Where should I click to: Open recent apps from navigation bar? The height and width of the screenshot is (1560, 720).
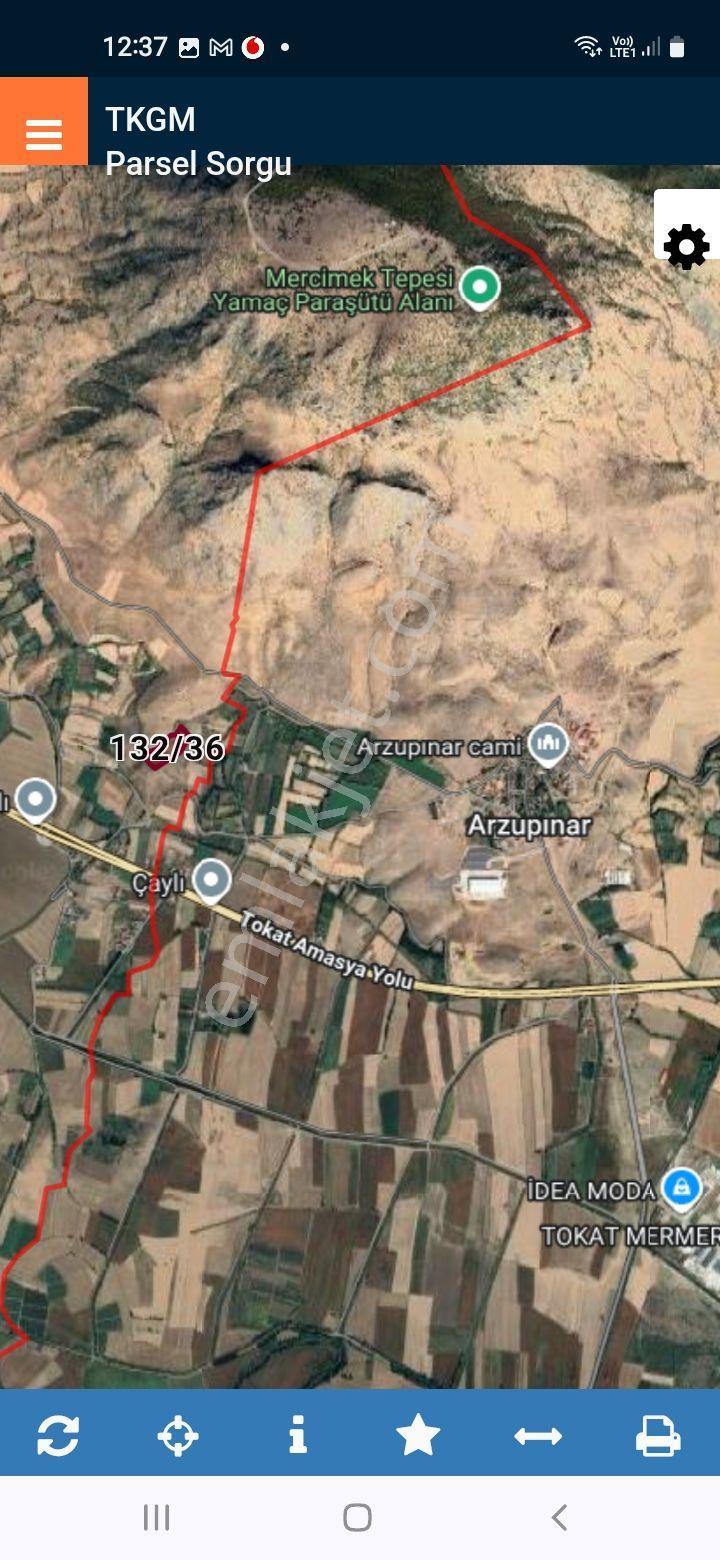tap(156, 1517)
